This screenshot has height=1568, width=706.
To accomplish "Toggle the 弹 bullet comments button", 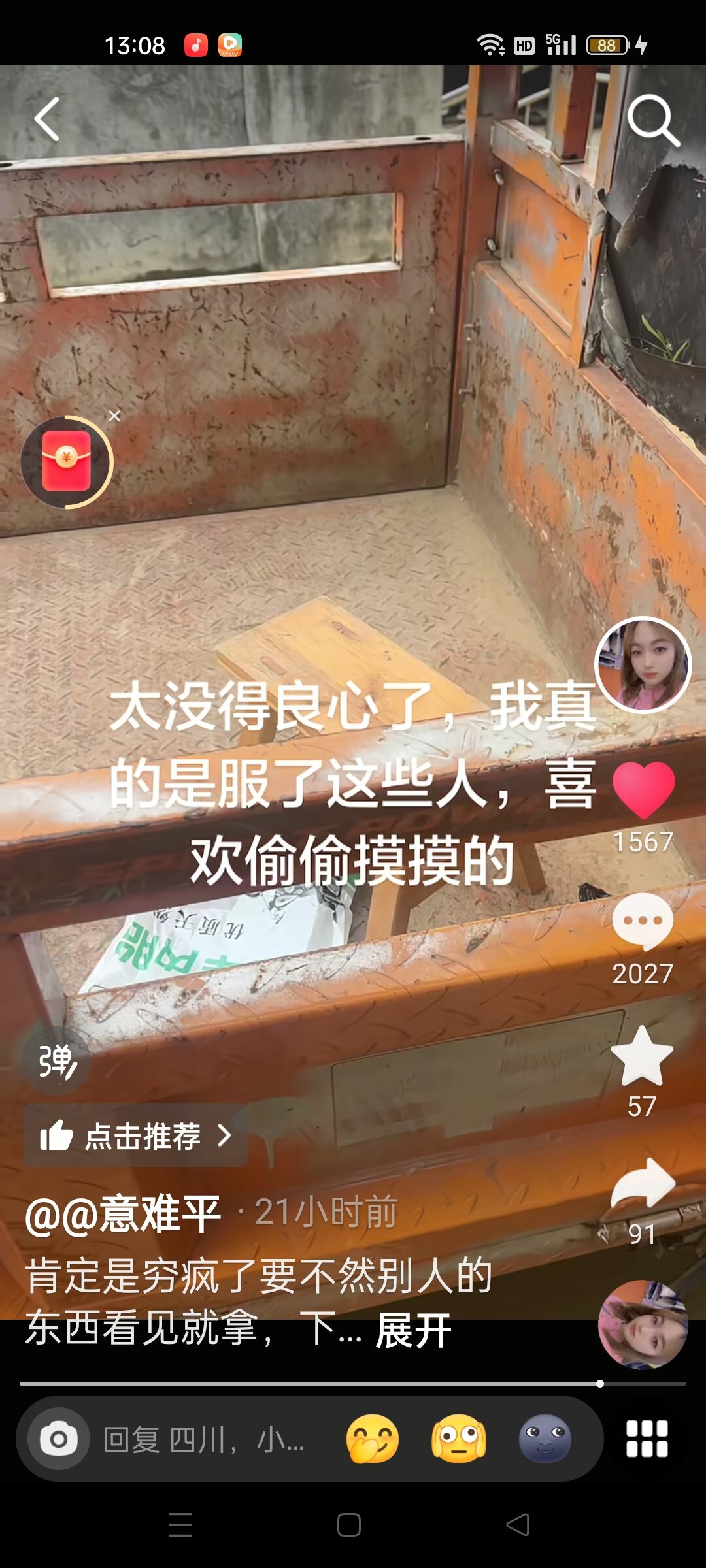I will click(57, 1060).
